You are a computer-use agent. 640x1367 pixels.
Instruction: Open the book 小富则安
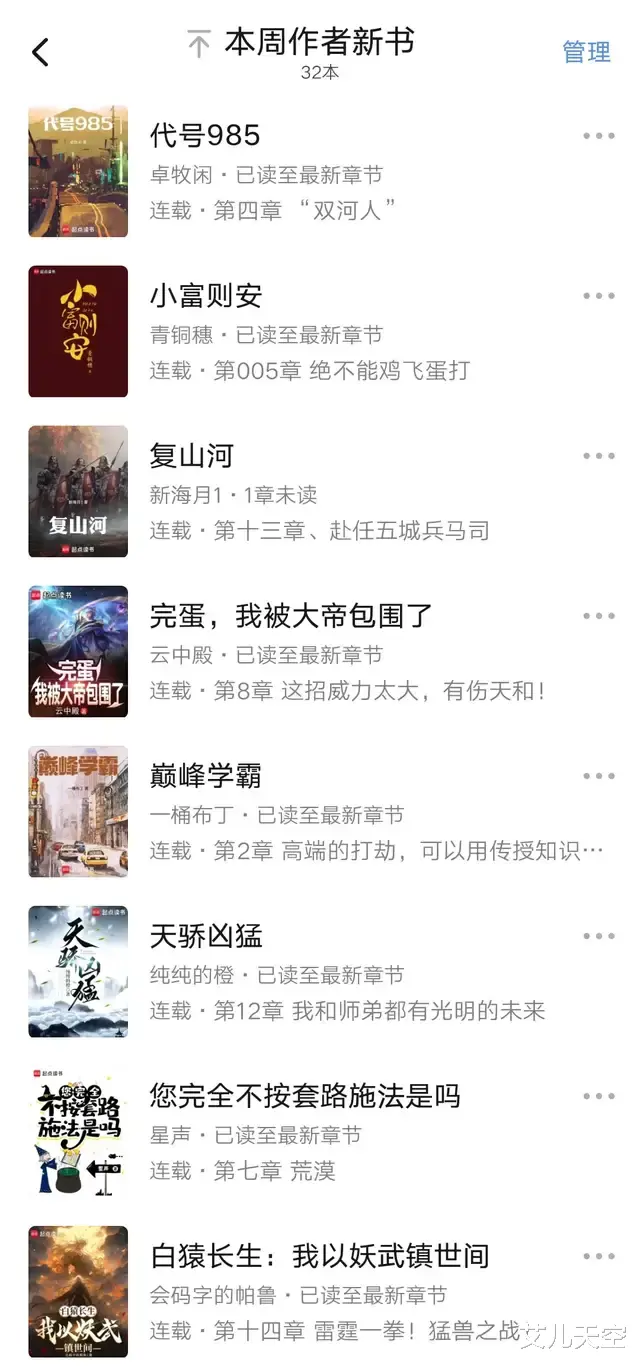click(205, 296)
